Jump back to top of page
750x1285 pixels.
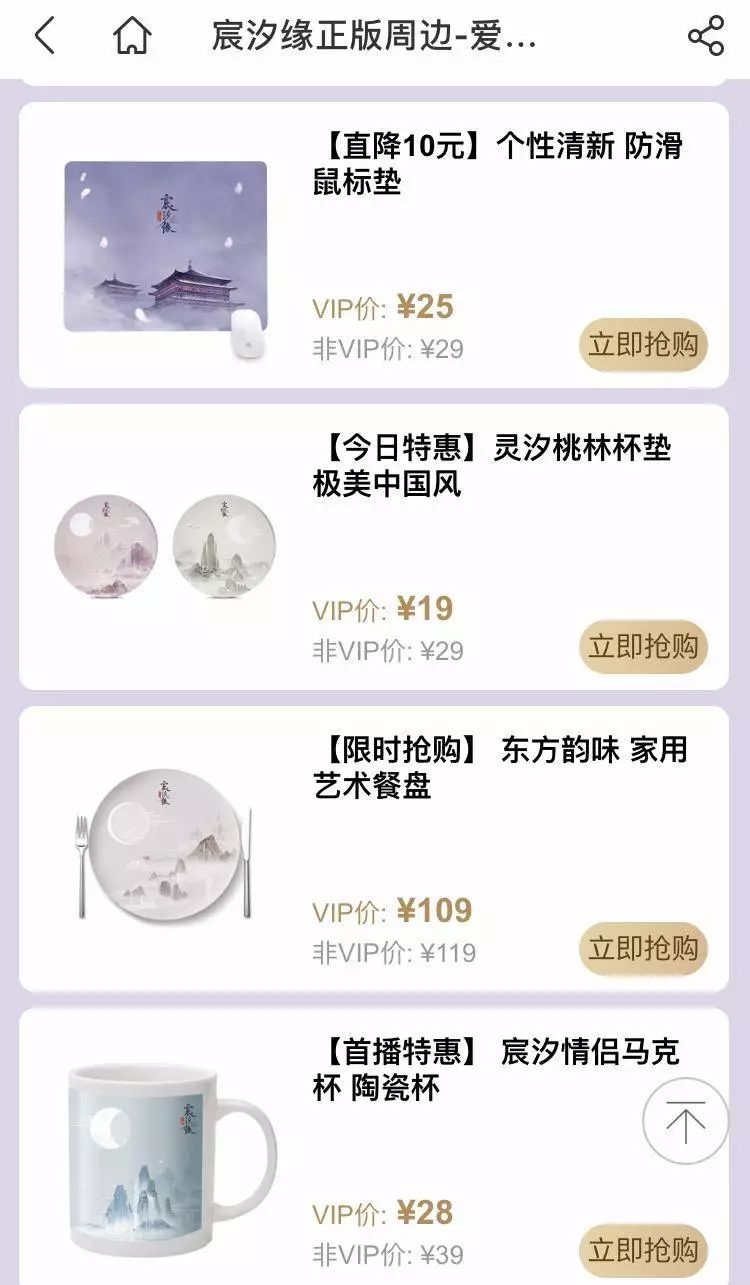(x=685, y=1121)
